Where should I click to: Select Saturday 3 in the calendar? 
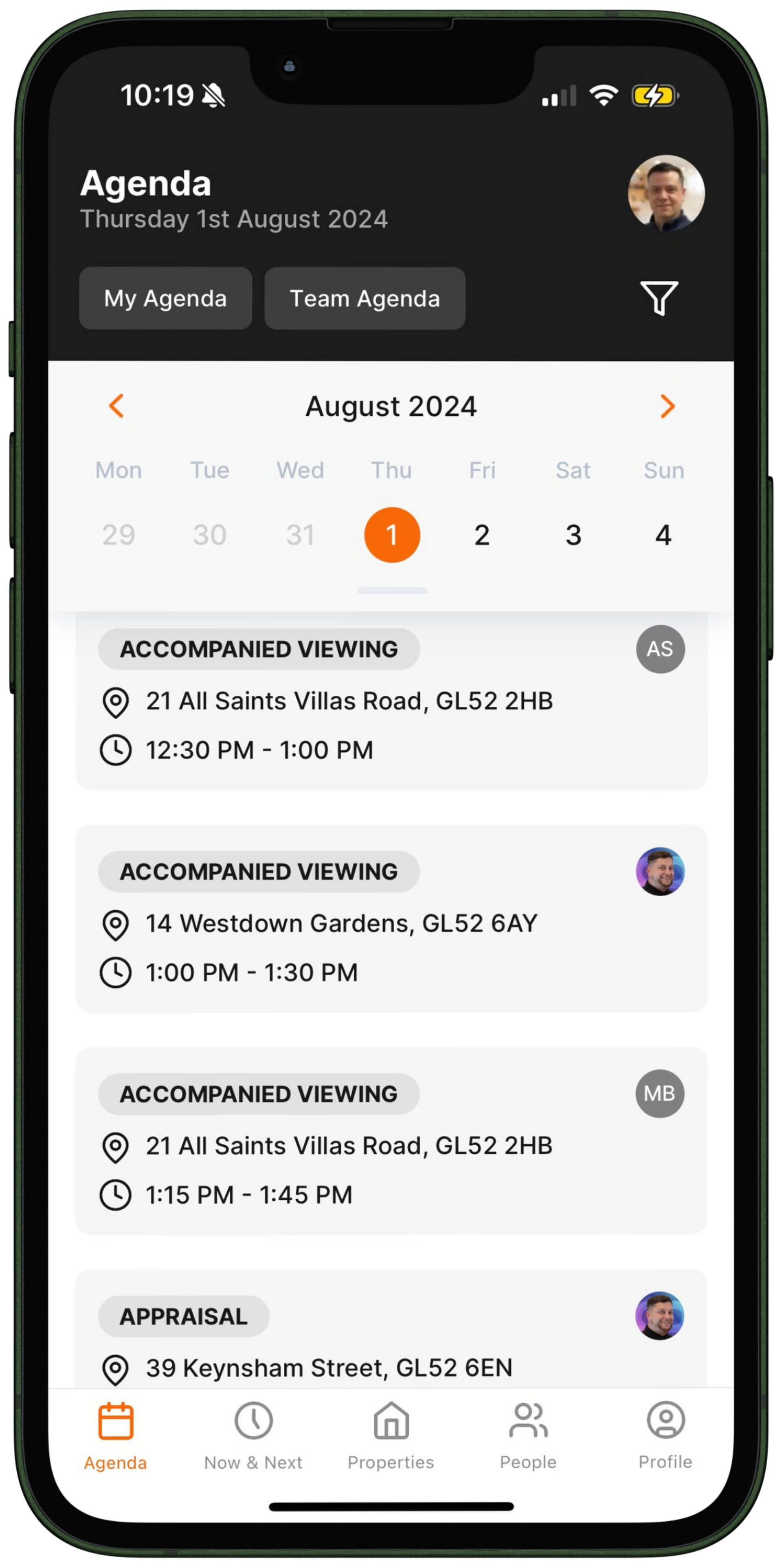[573, 535]
